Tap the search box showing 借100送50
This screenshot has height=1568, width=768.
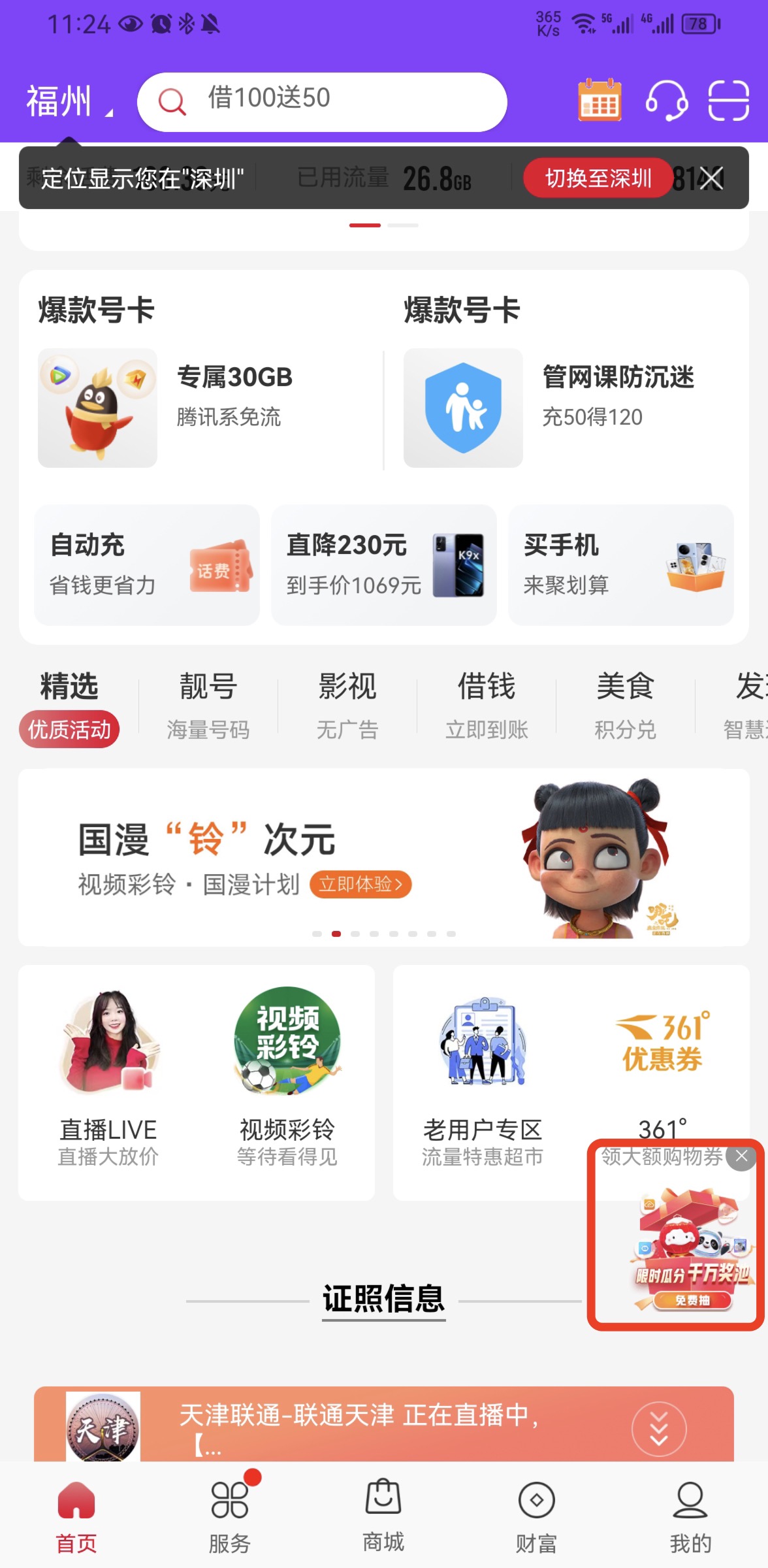[x=321, y=101]
